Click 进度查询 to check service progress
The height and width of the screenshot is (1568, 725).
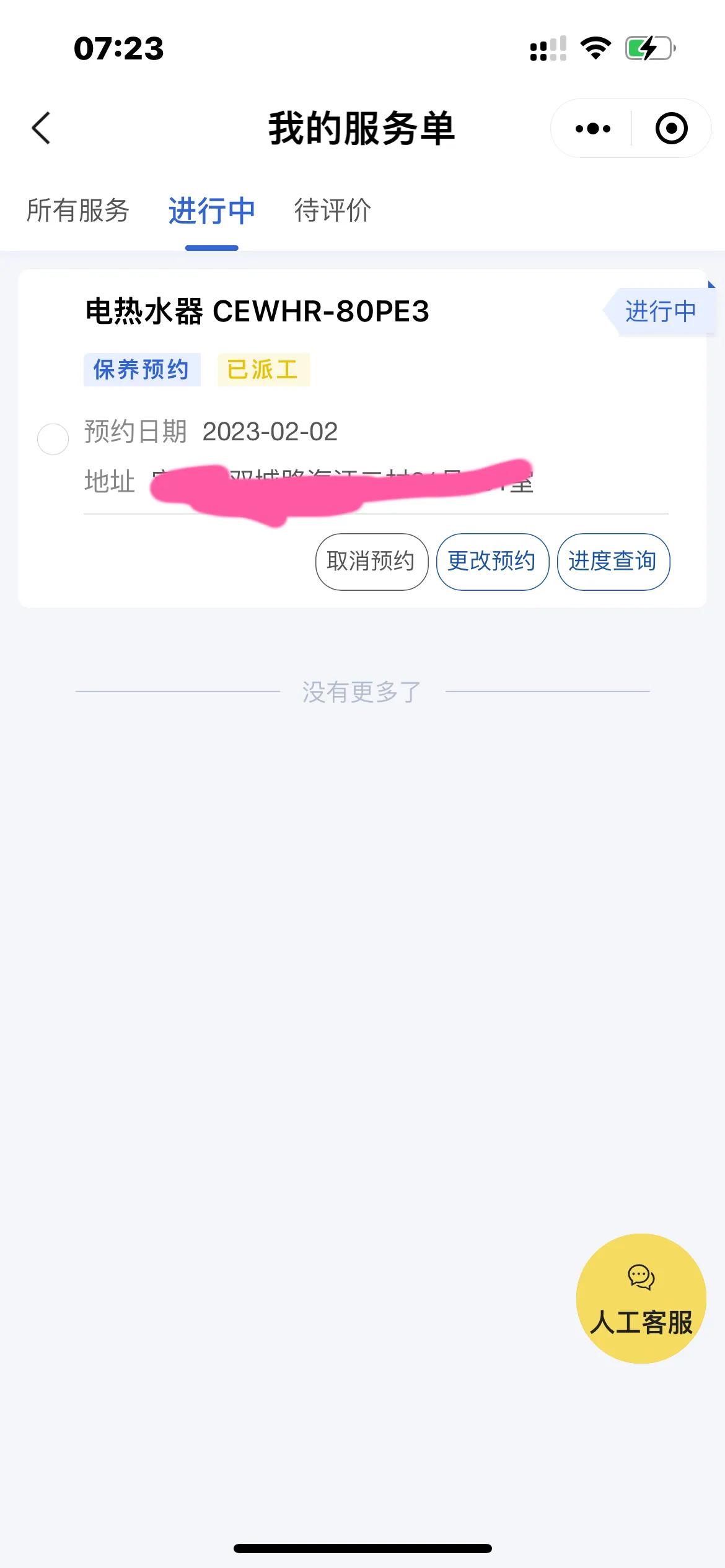(613, 561)
